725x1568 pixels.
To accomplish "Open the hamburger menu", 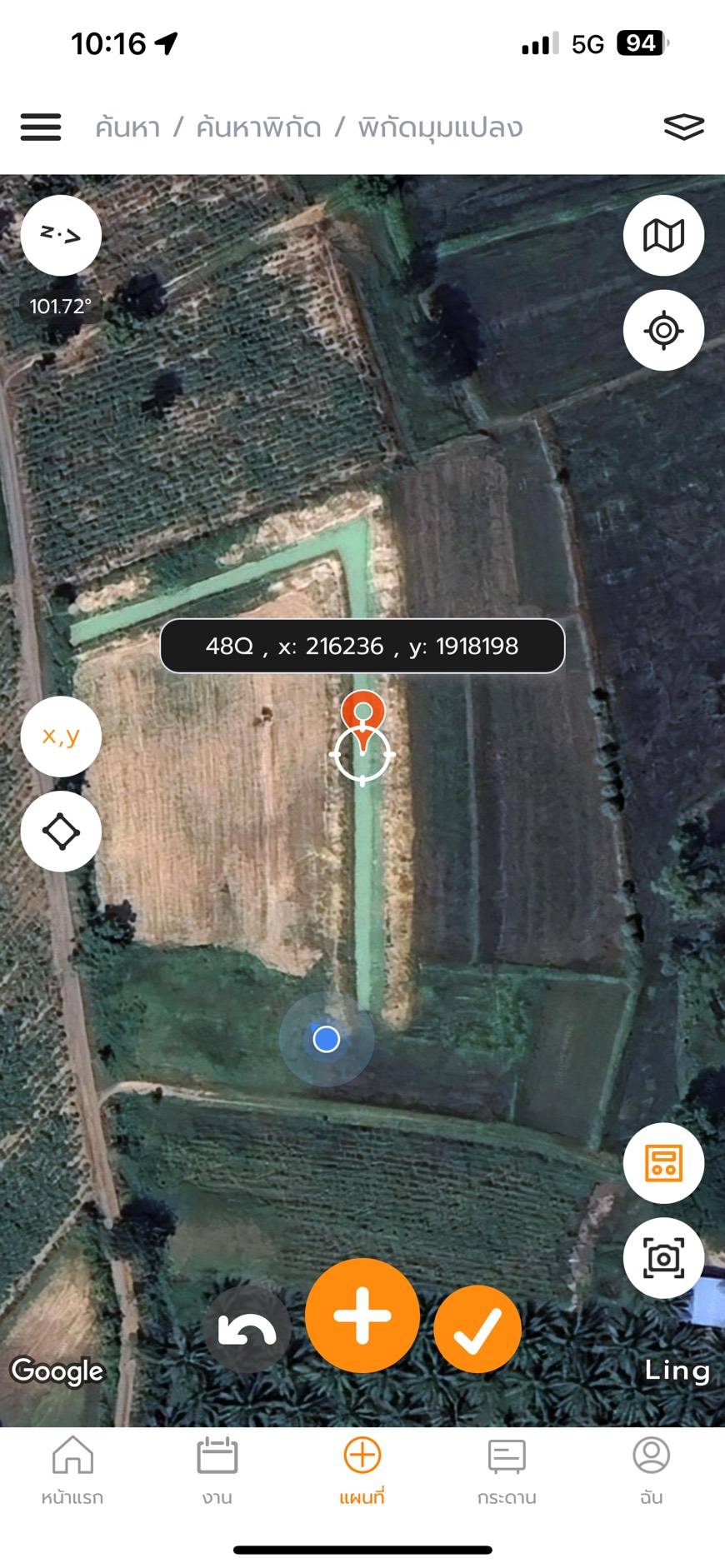I will coord(41,127).
